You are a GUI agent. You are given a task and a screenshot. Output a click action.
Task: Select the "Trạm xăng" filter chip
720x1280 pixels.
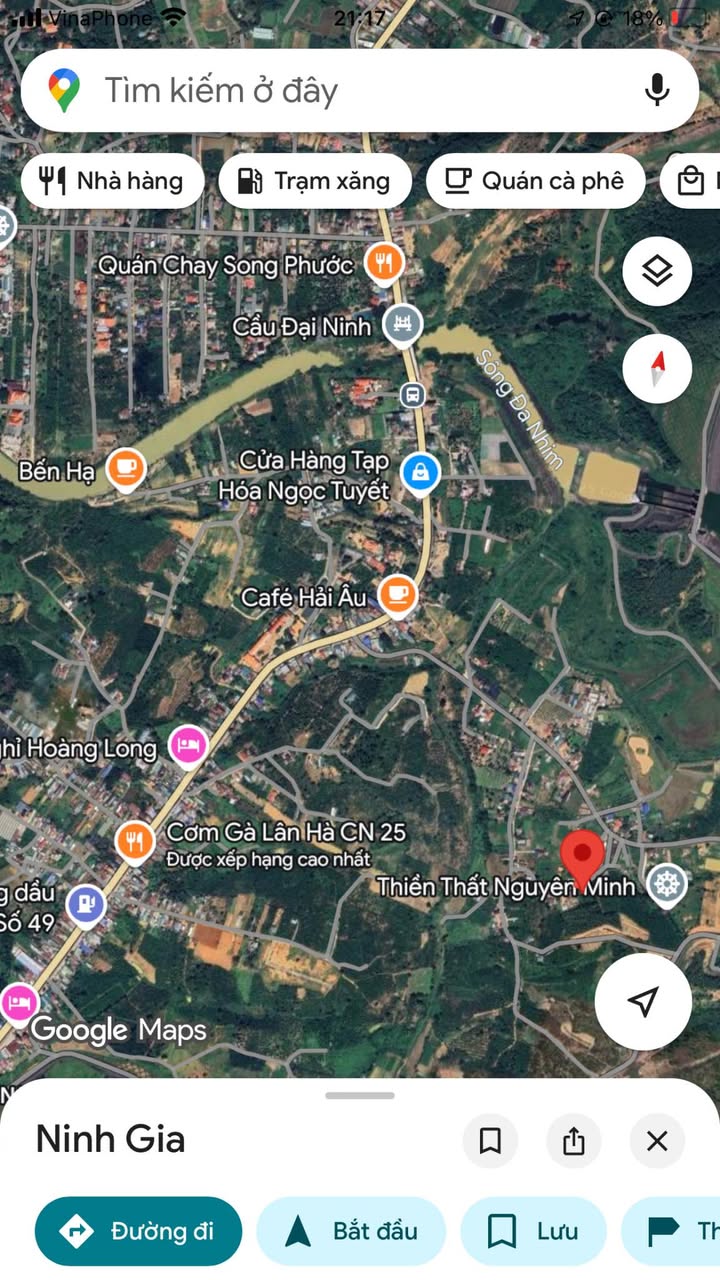(x=314, y=181)
